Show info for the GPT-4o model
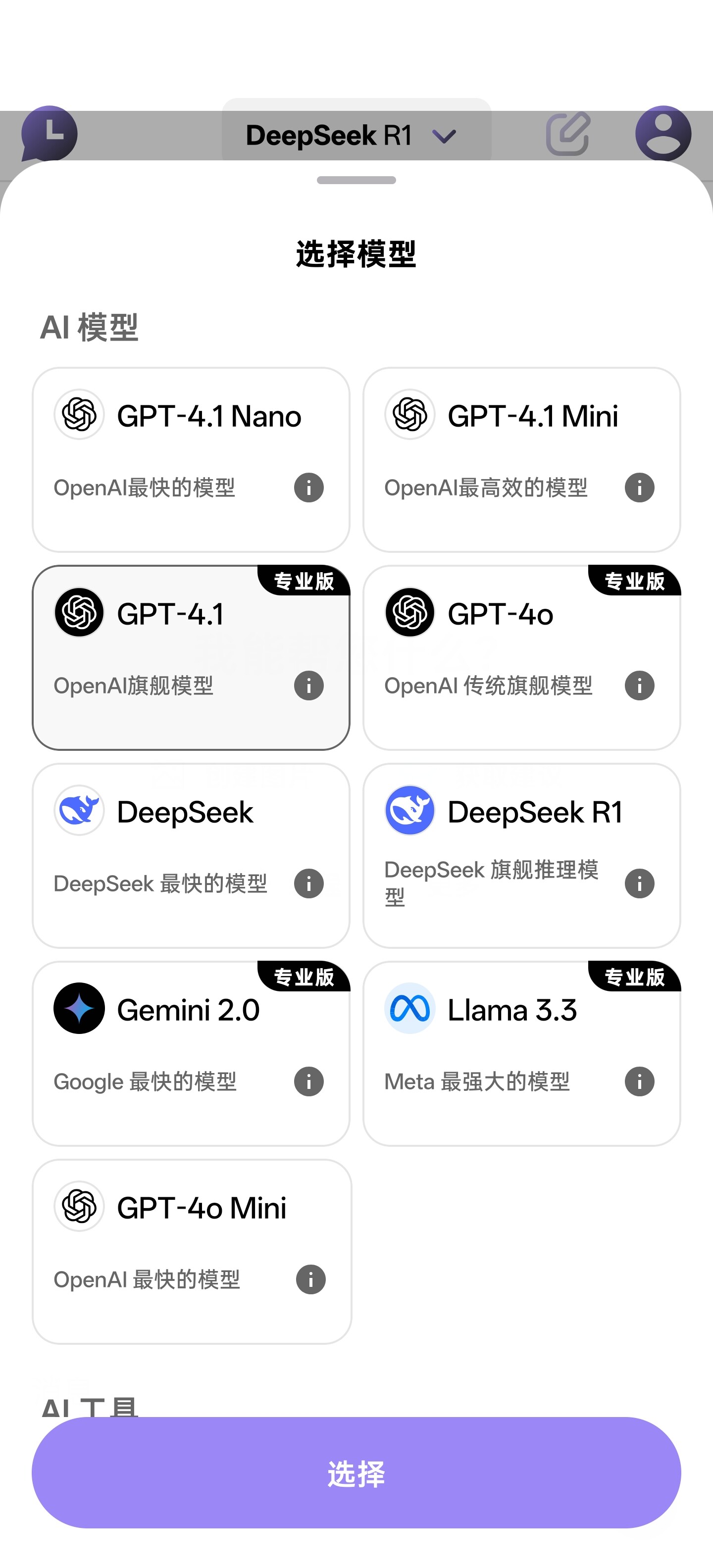This screenshot has height=1568, width=713. (x=639, y=686)
